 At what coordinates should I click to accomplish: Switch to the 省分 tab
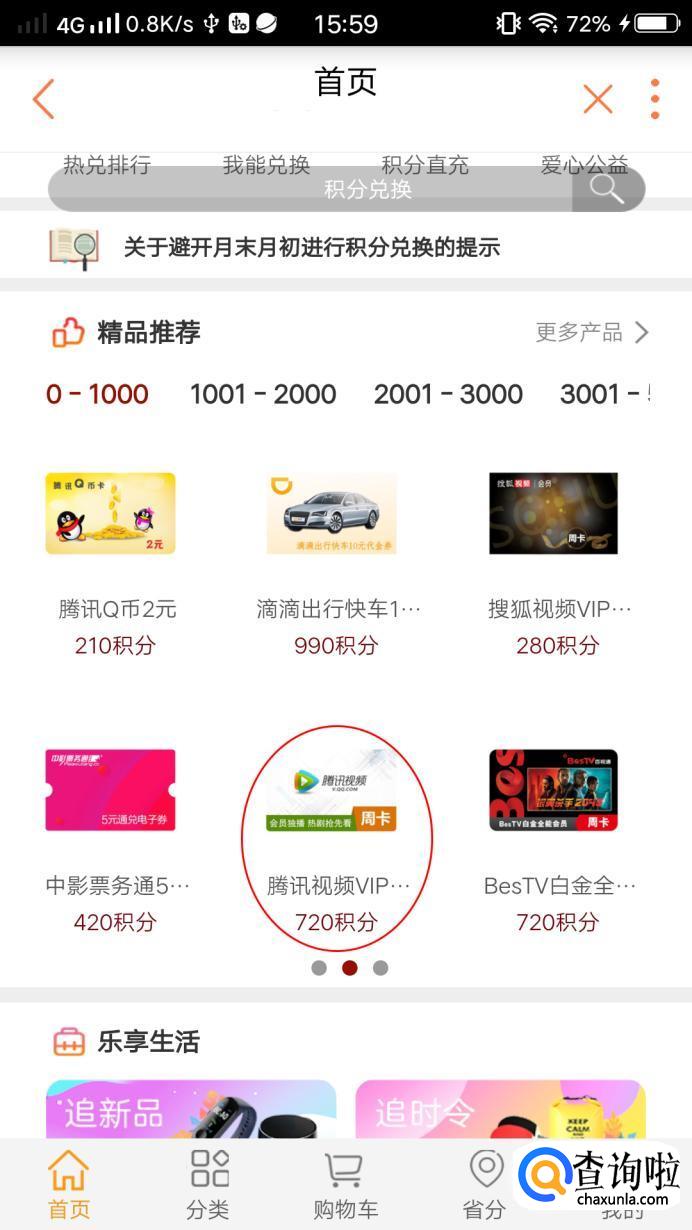click(x=484, y=1184)
